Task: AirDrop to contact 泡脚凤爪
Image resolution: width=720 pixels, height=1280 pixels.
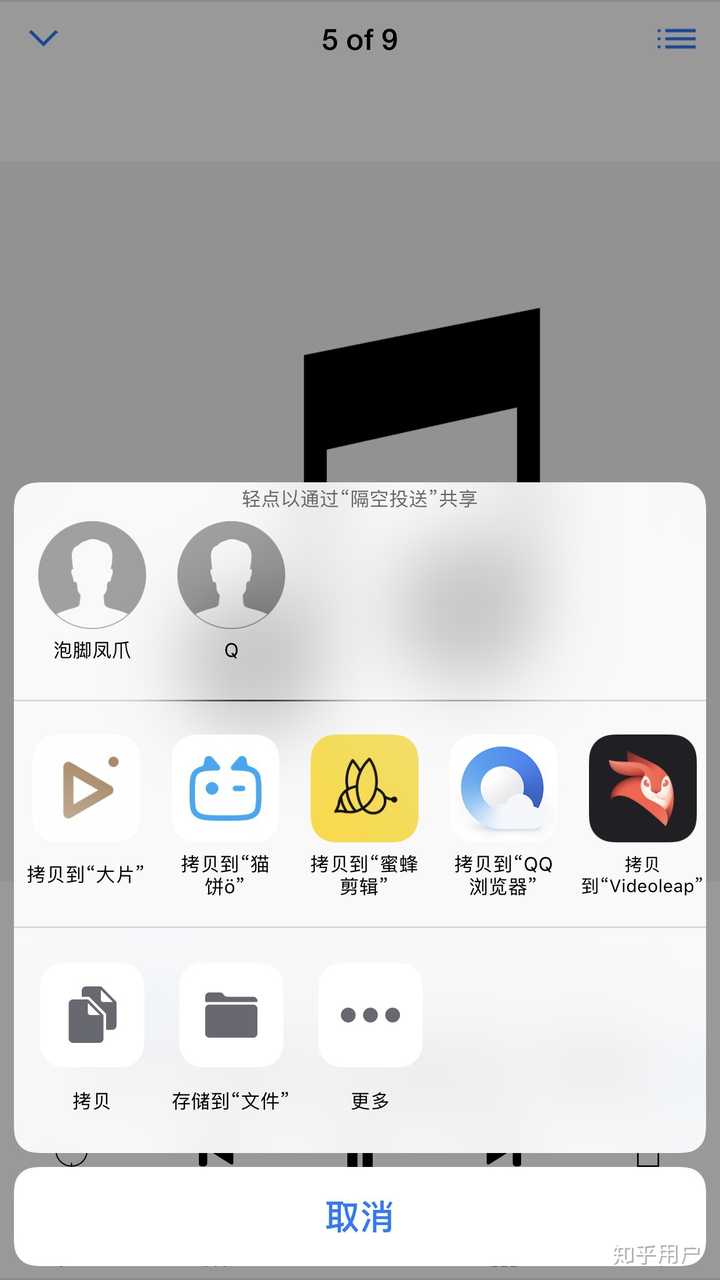Action: pyautogui.click(x=92, y=575)
